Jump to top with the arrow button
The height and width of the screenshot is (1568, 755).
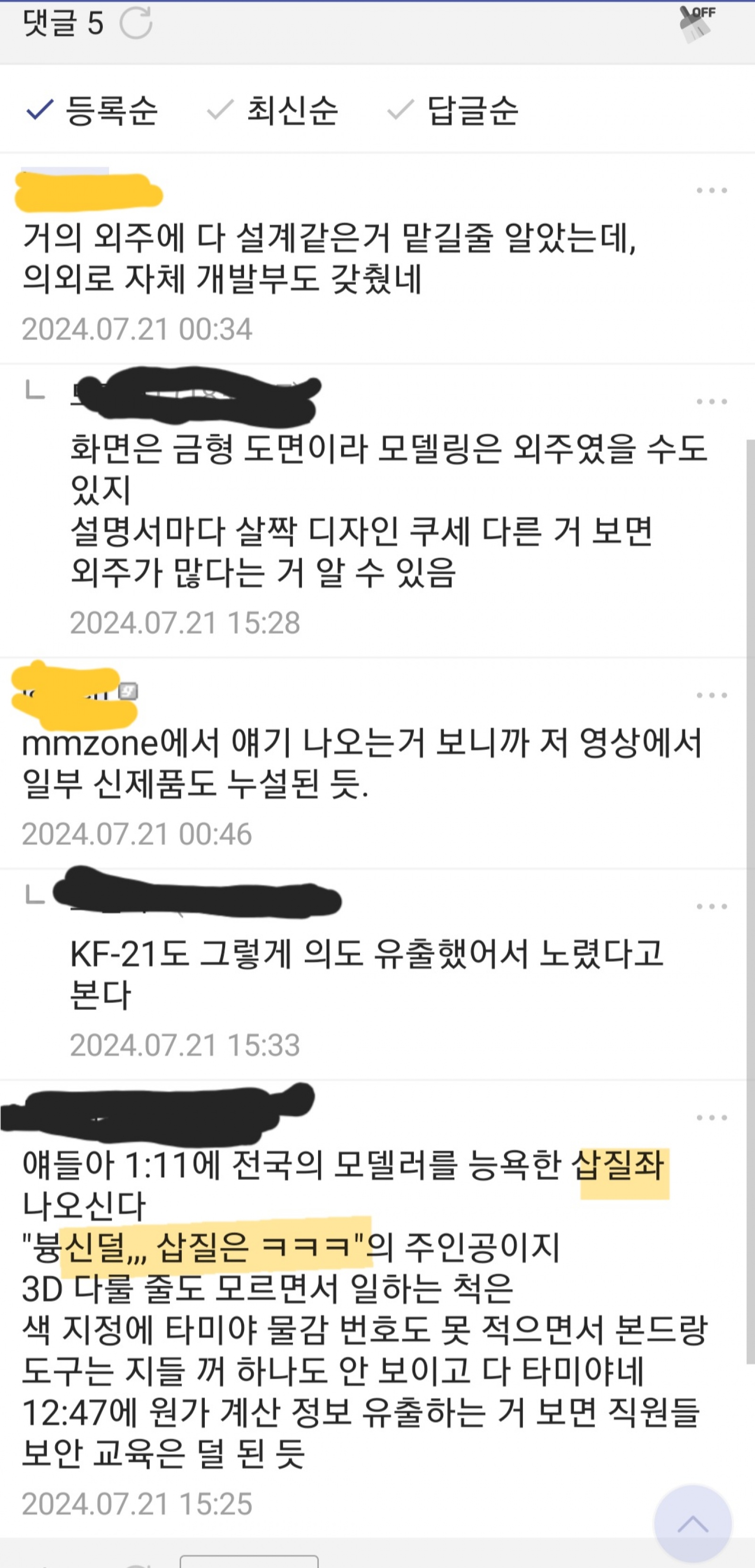(x=692, y=1524)
